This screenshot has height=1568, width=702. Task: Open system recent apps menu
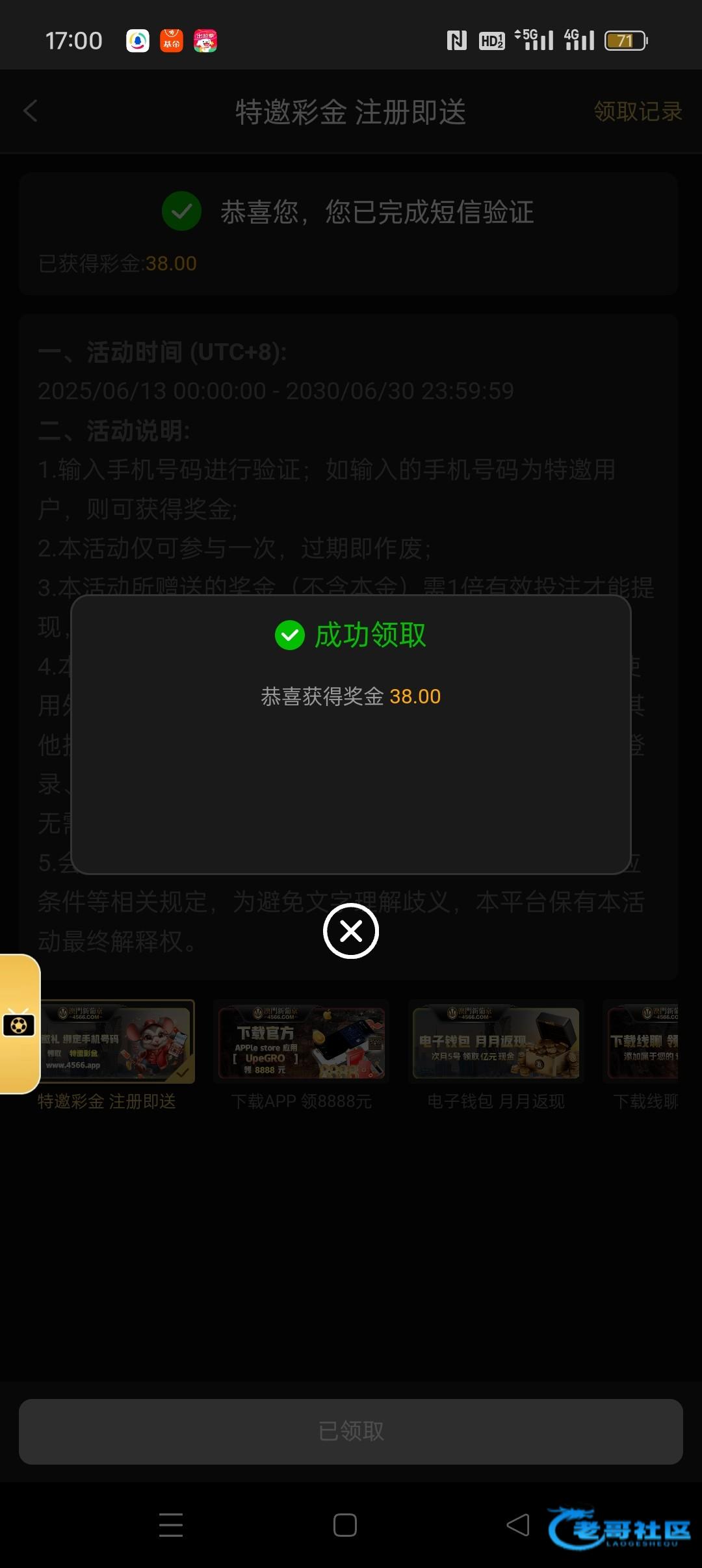tap(171, 1524)
